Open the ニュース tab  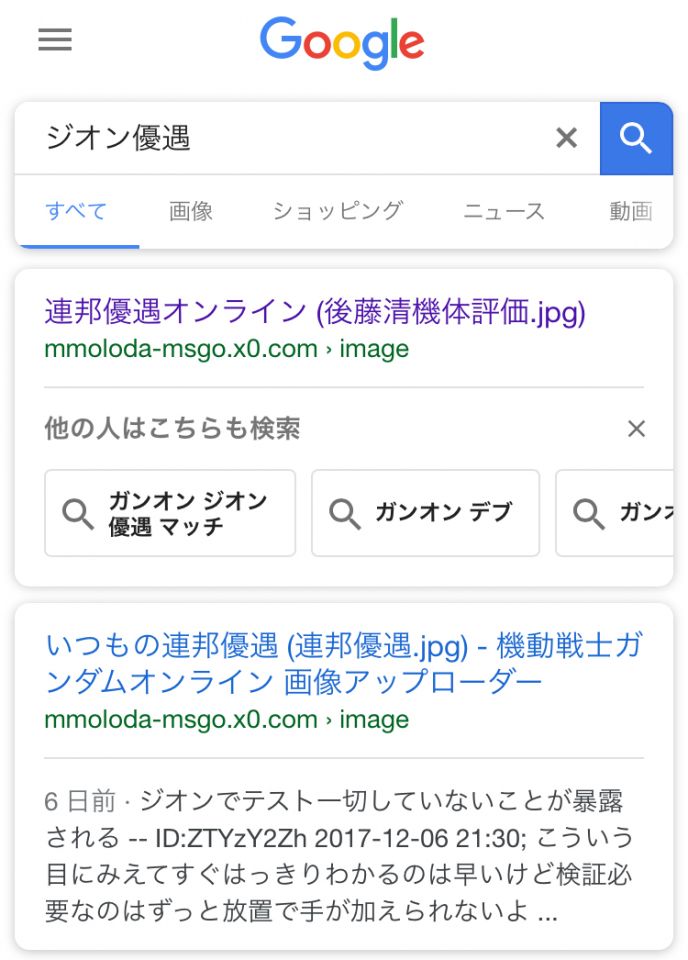(504, 211)
